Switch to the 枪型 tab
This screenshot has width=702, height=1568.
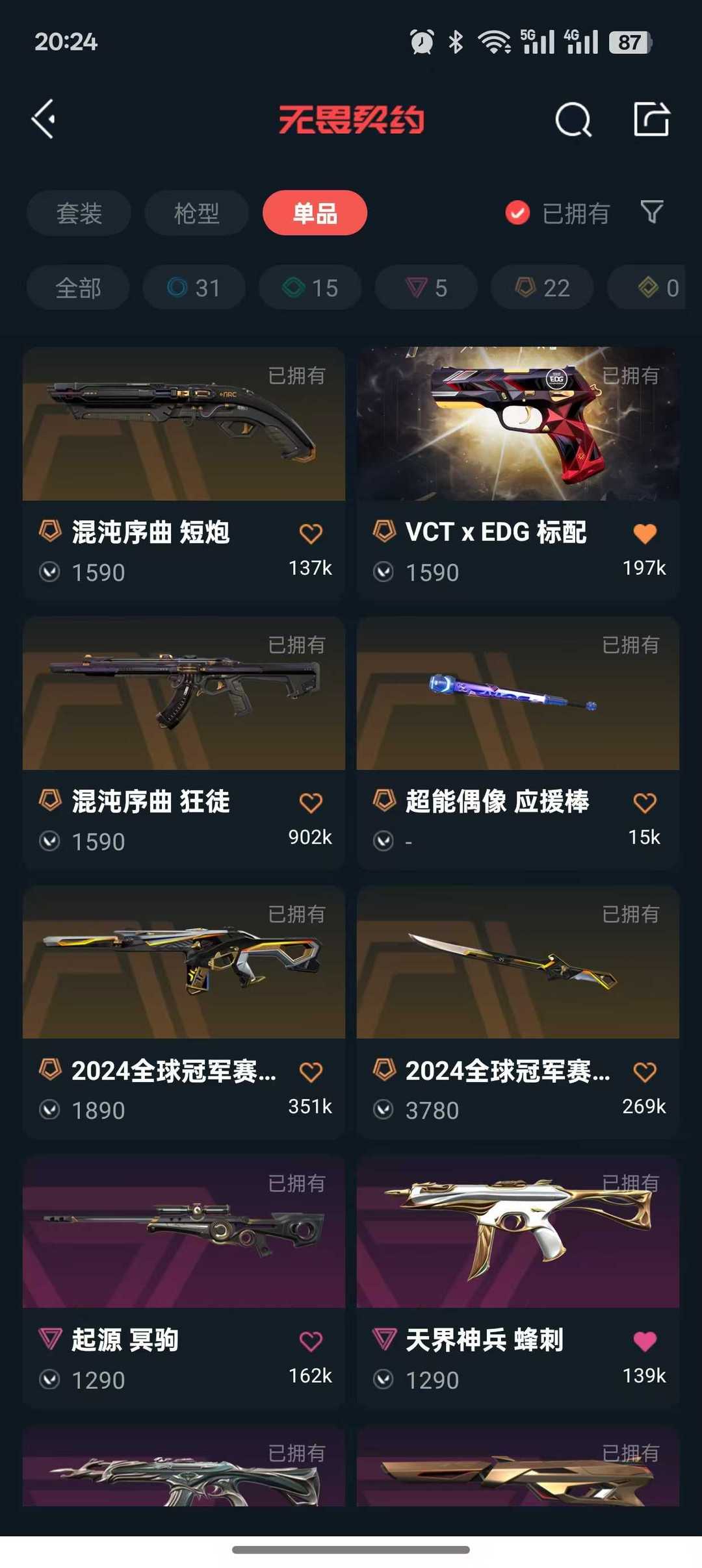(196, 212)
